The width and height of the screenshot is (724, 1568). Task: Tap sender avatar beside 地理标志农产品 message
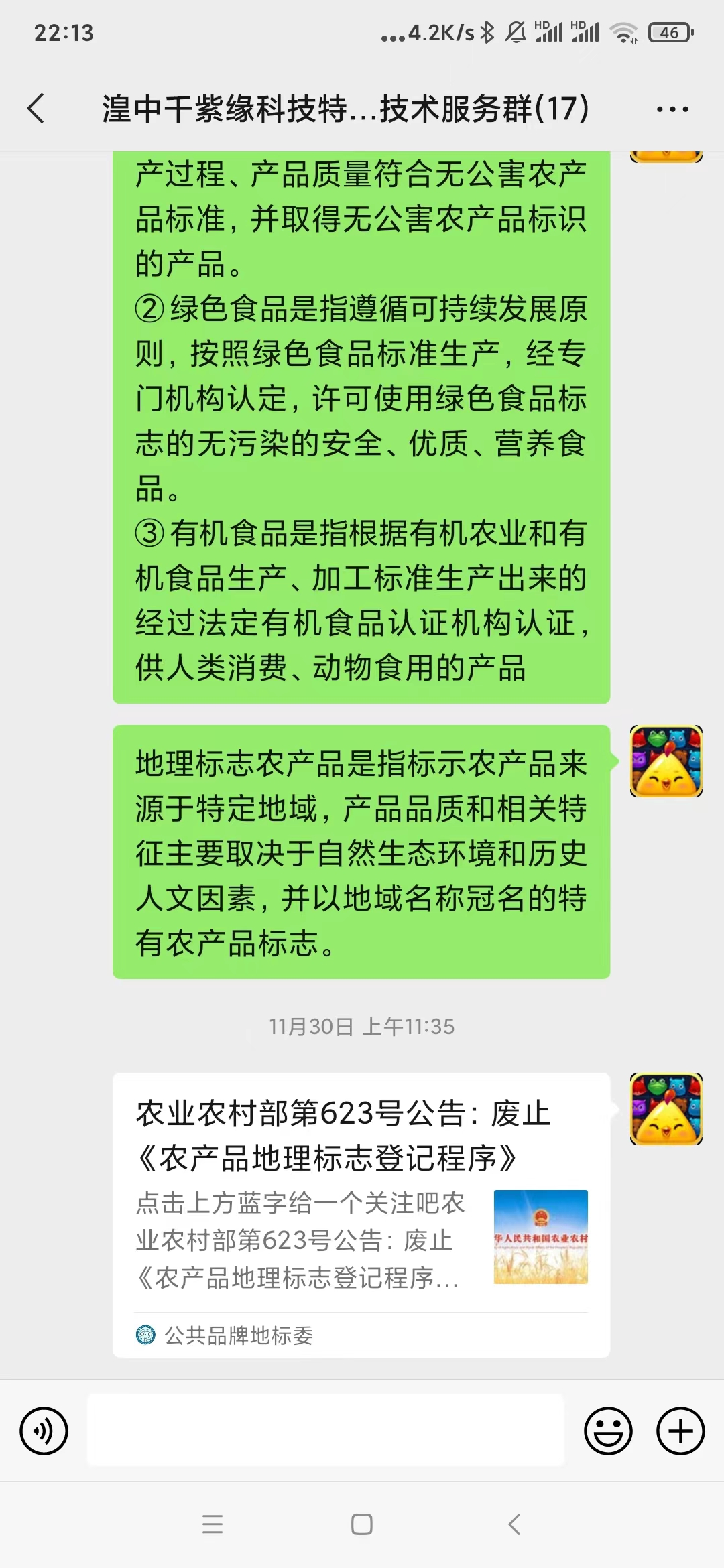tap(666, 761)
